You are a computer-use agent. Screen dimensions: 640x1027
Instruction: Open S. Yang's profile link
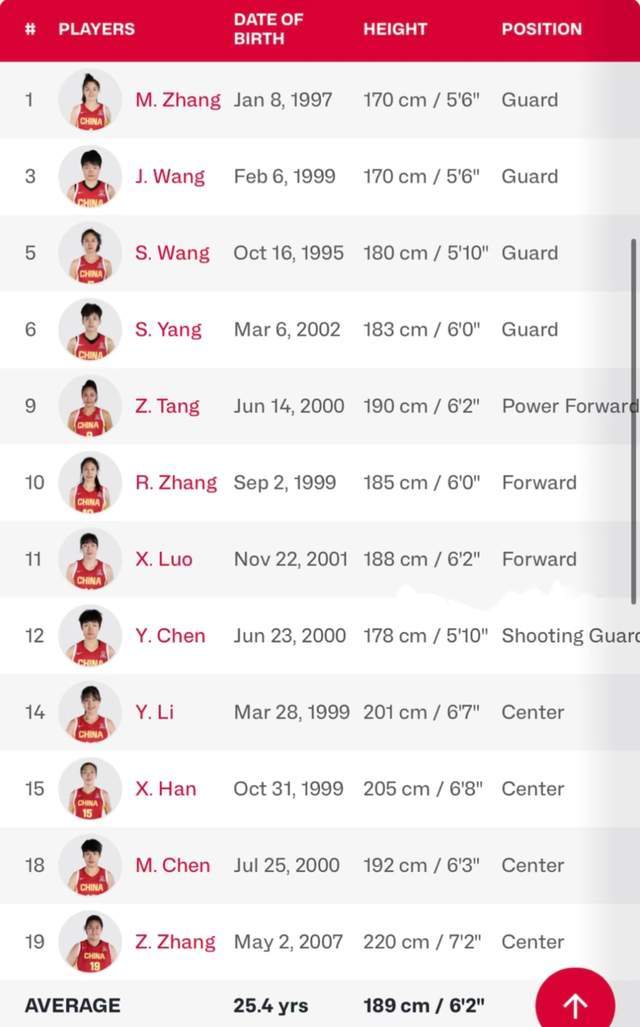[x=168, y=330]
